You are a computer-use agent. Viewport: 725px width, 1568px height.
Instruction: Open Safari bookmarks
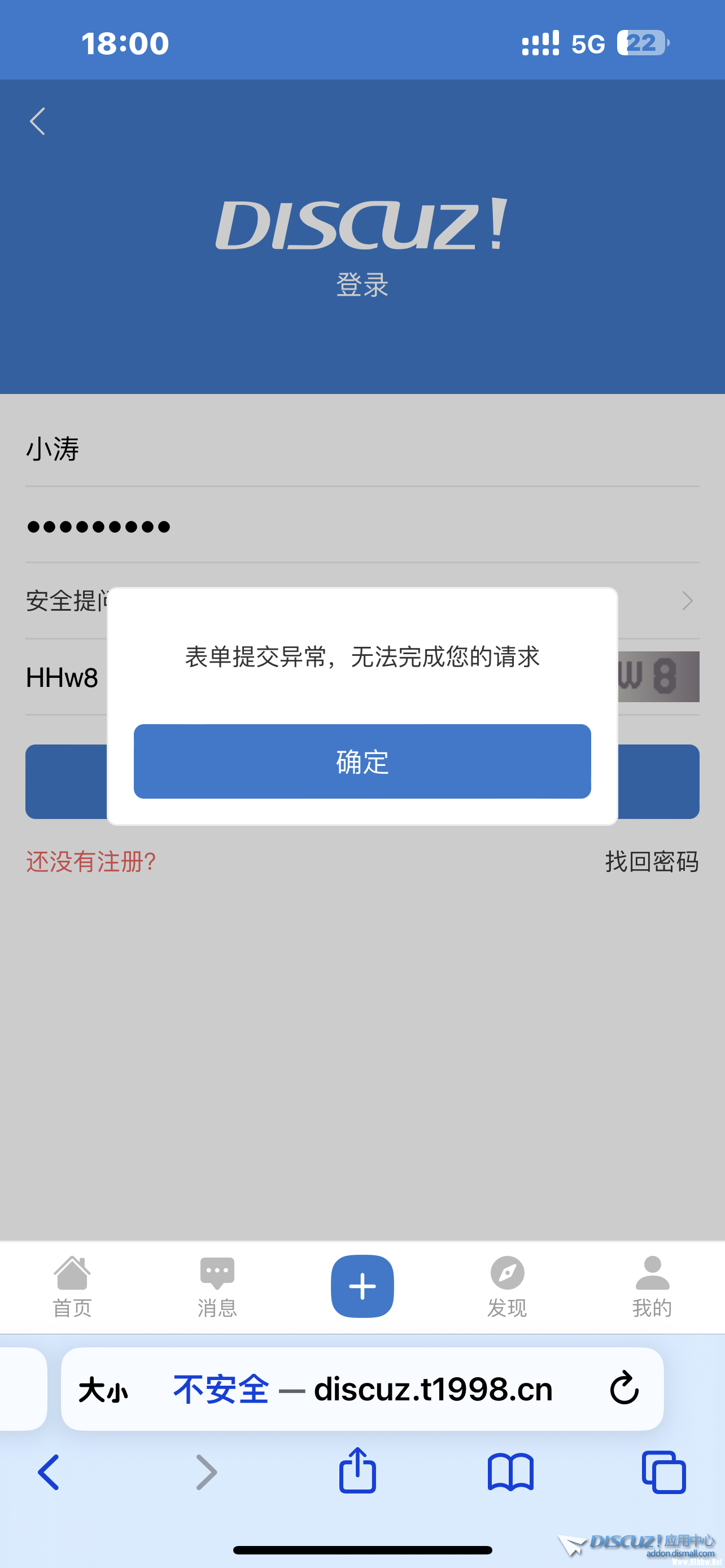[x=510, y=1472]
